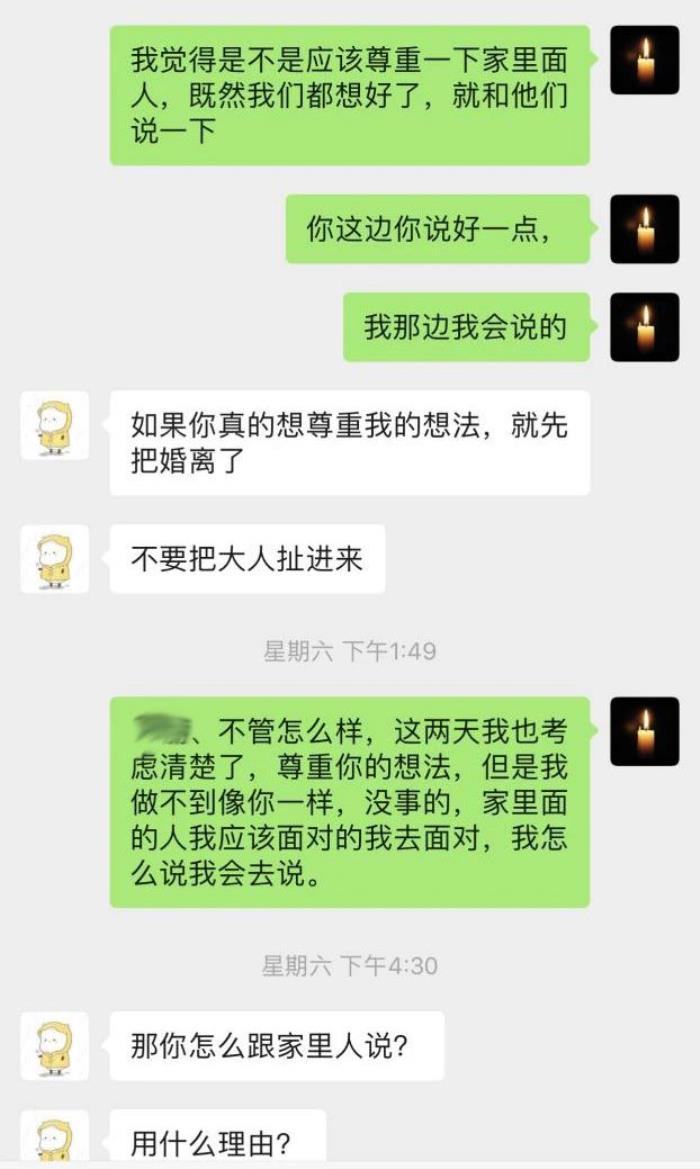Image resolution: width=700 pixels, height=1169 pixels.
Task: Open sender's candle avatar beside "你这边你说好一点"
Action: tap(644, 229)
